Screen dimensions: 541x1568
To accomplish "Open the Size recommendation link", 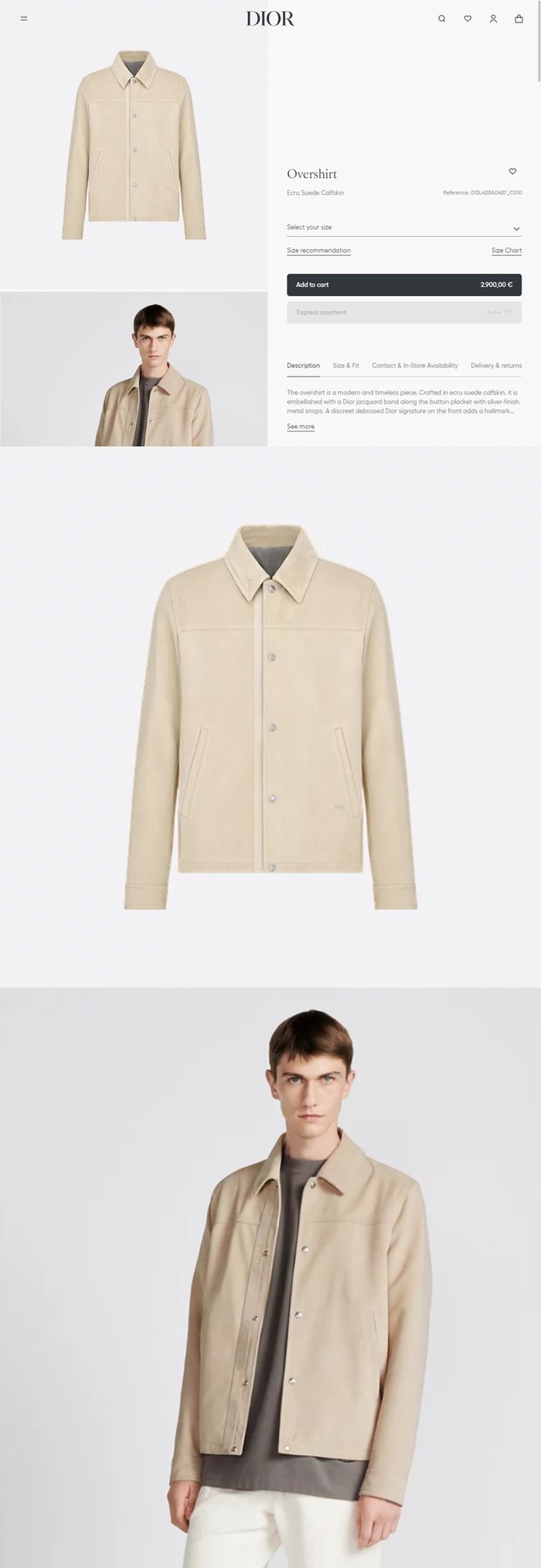I will (x=318, y=251).
